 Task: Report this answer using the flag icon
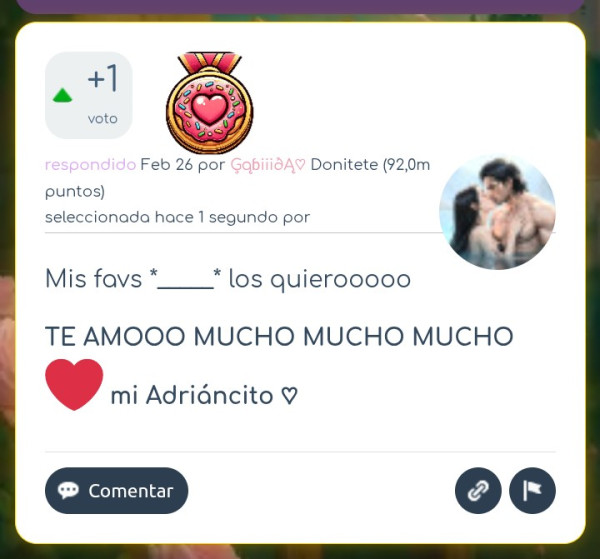(x=532, y=491)
